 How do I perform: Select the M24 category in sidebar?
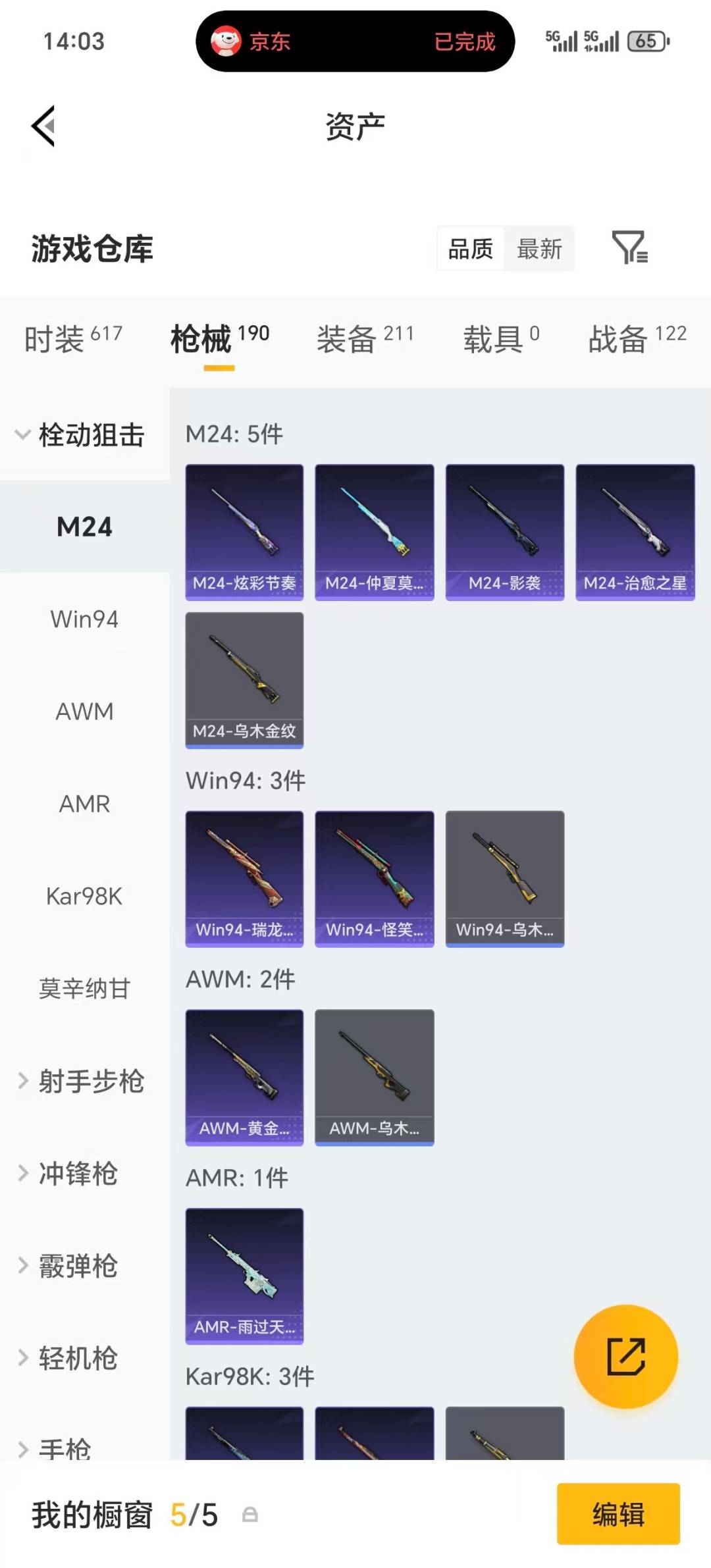pyautogui.click(x=84, y=527)
